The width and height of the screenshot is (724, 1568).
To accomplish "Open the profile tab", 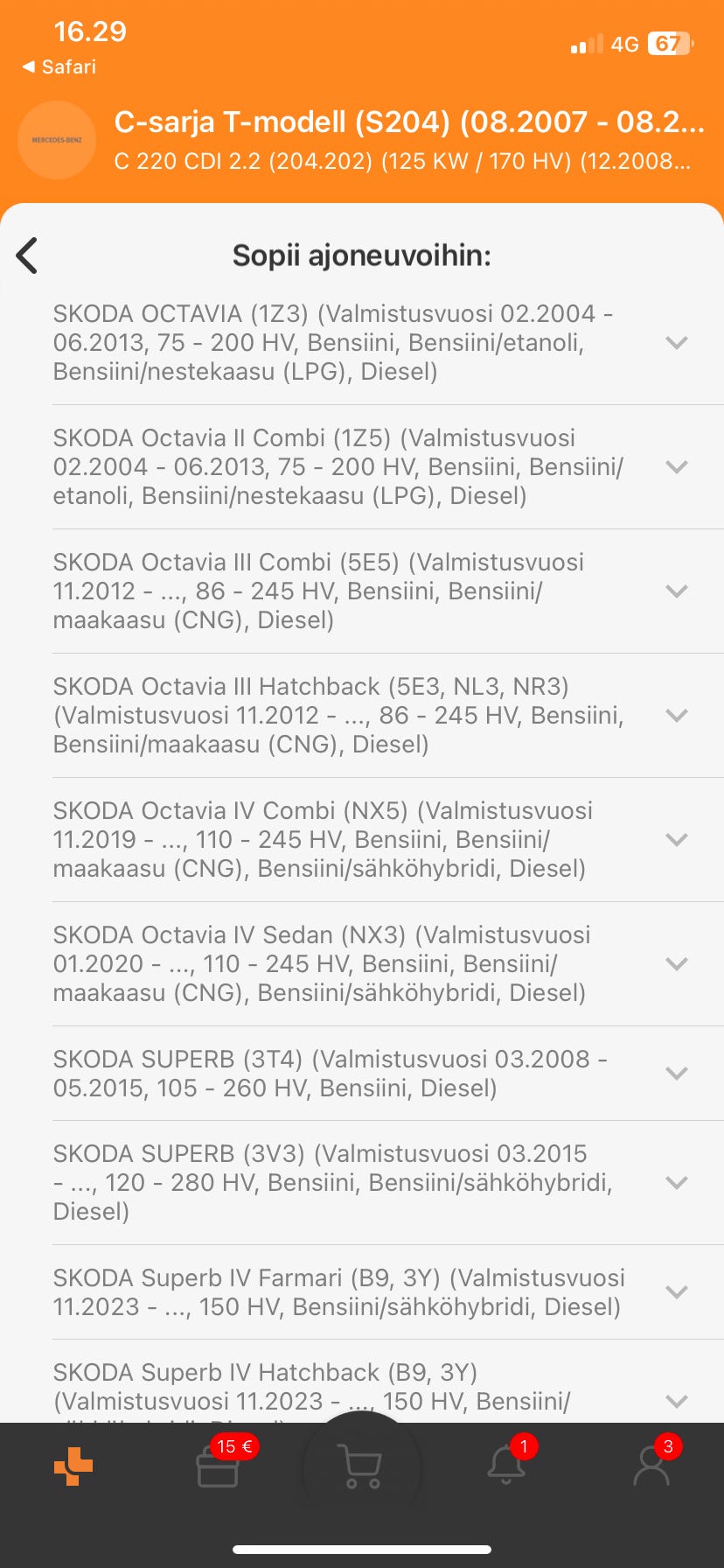I will (x=651, y=1466).
